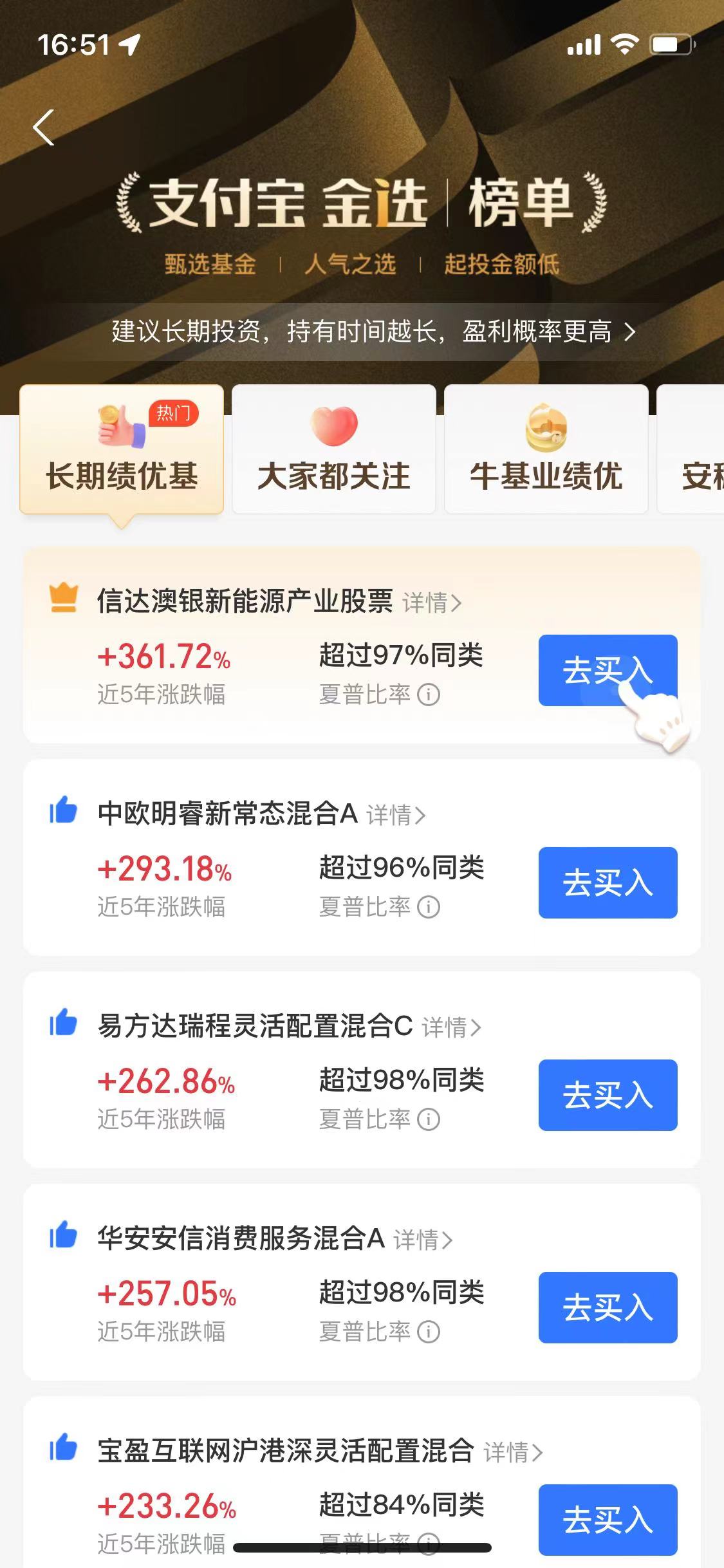View 详情 of 华安安信消费服务混合A
The width and height of the screenshot is (724, 1568).
pos(423,1240)
